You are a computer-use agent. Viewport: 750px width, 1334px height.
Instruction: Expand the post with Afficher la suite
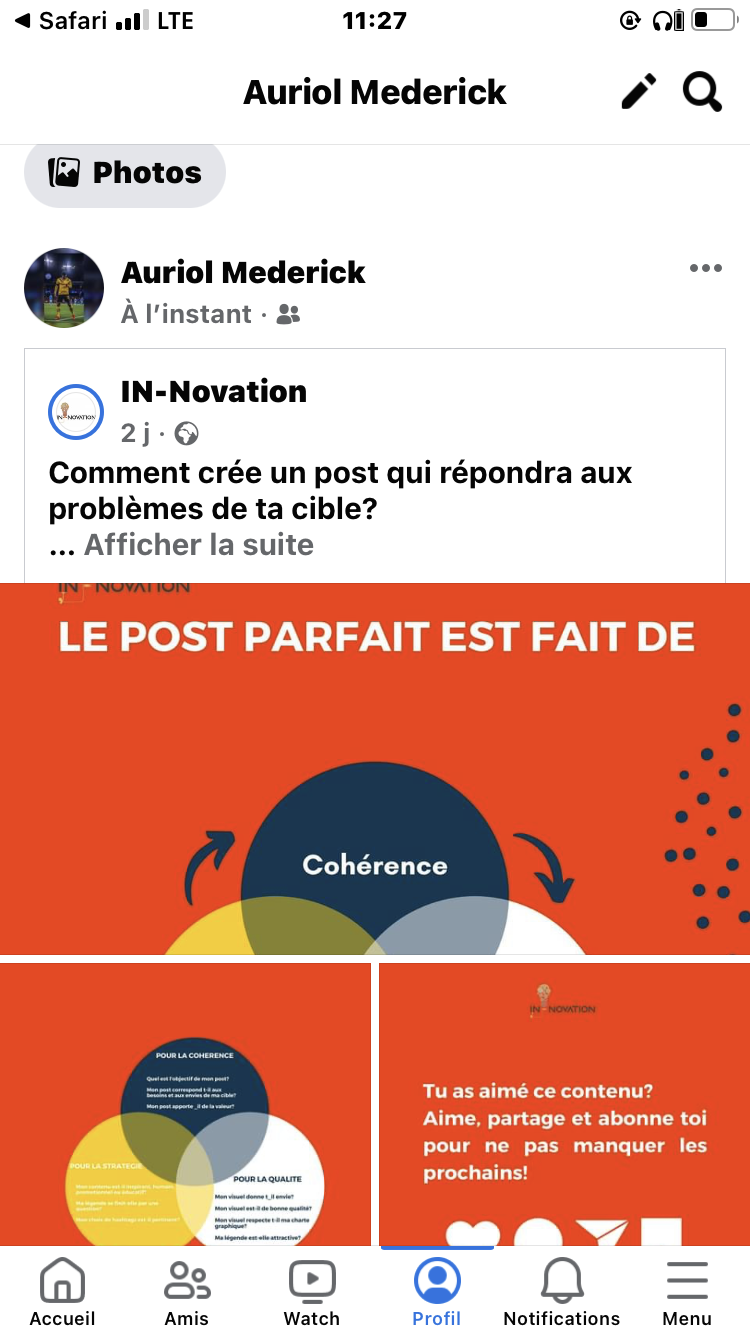pos(198,545)
